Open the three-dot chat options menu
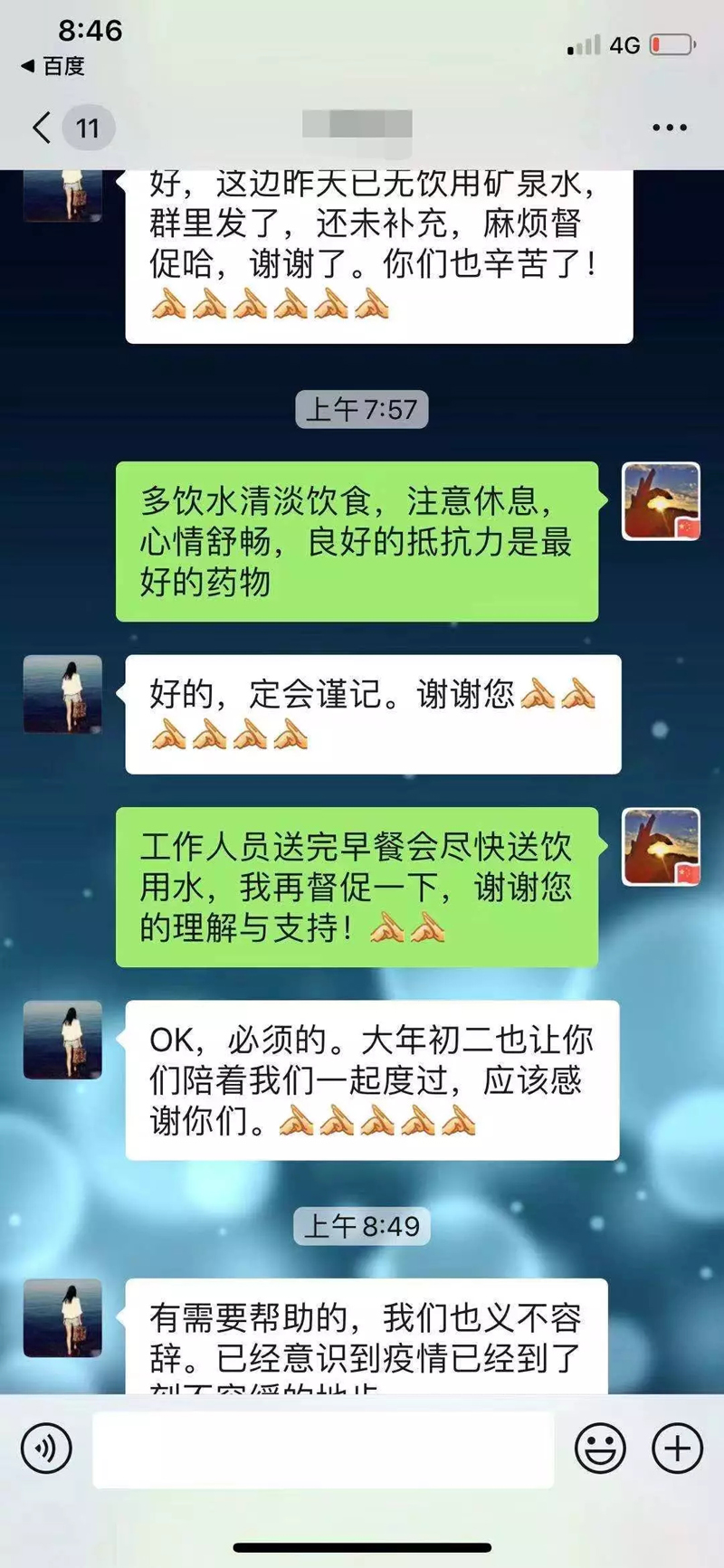Viewport: 724px width, 1568px height. coord(669,128)
